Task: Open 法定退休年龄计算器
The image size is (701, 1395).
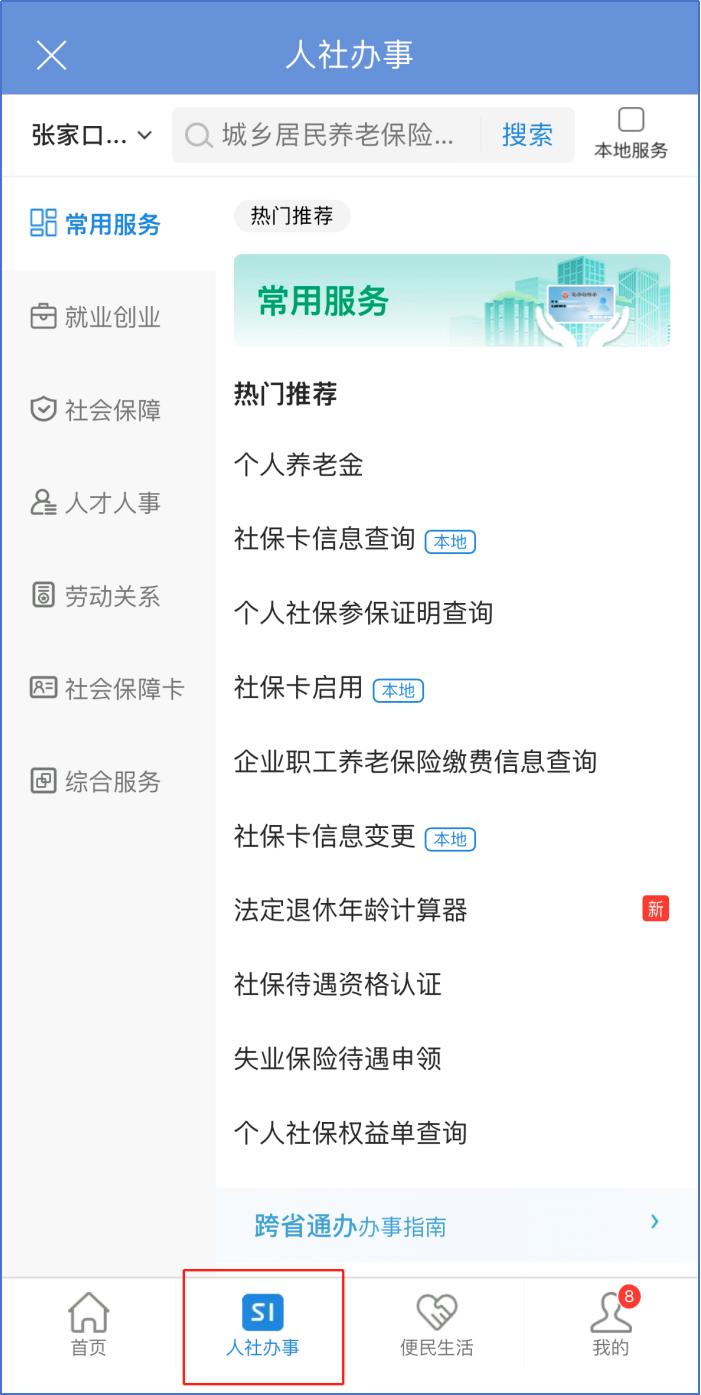Action: pos(350,910)
